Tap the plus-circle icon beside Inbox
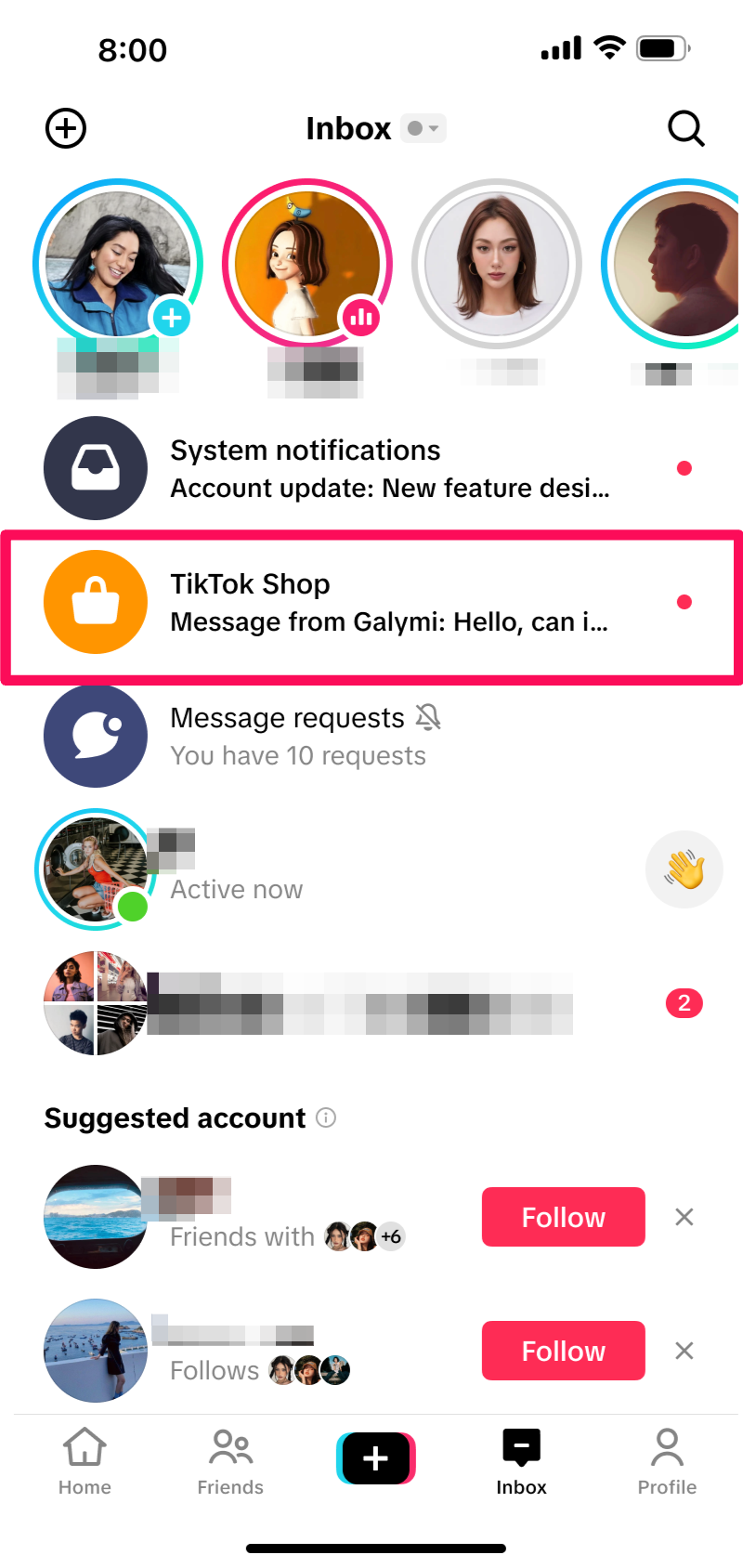 (x=66, y=128)
